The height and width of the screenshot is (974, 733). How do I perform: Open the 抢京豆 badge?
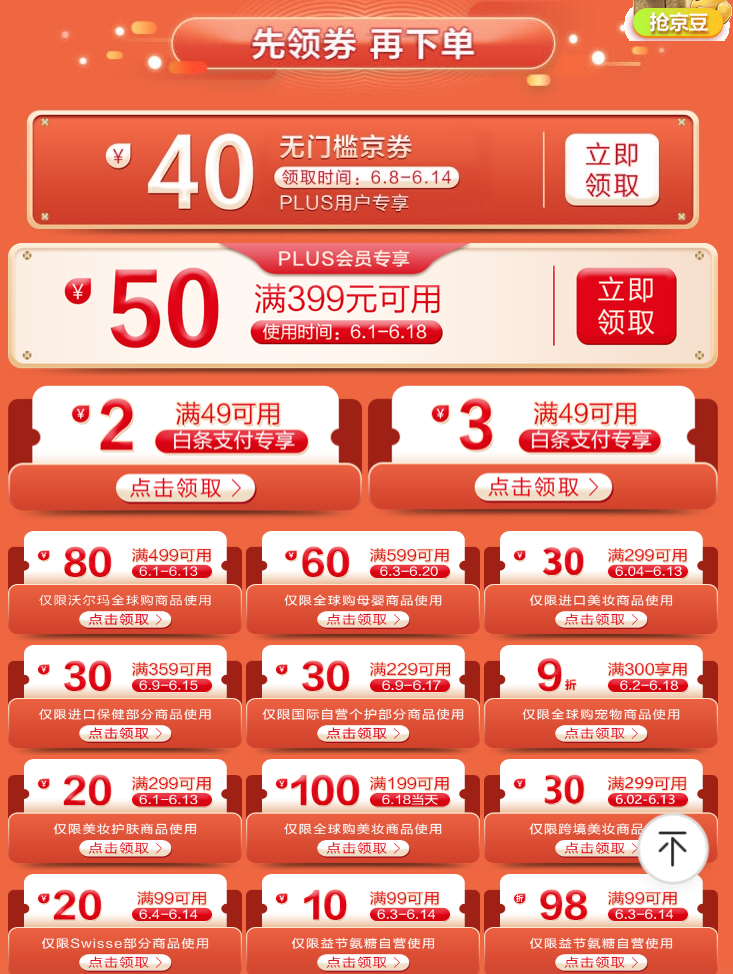(679, 21)
